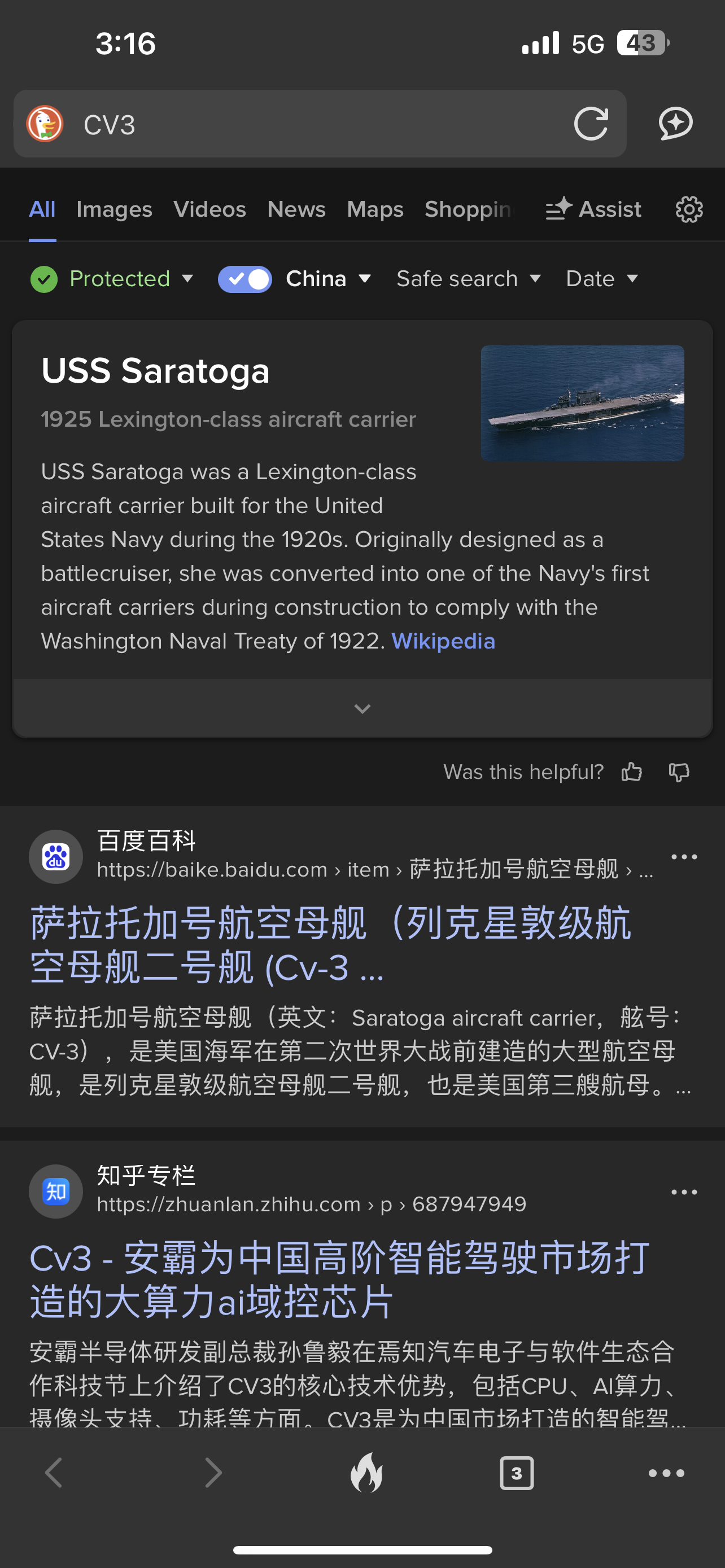Open the Date filter dropdown
725x1568 pixels.
click(602, 279)
